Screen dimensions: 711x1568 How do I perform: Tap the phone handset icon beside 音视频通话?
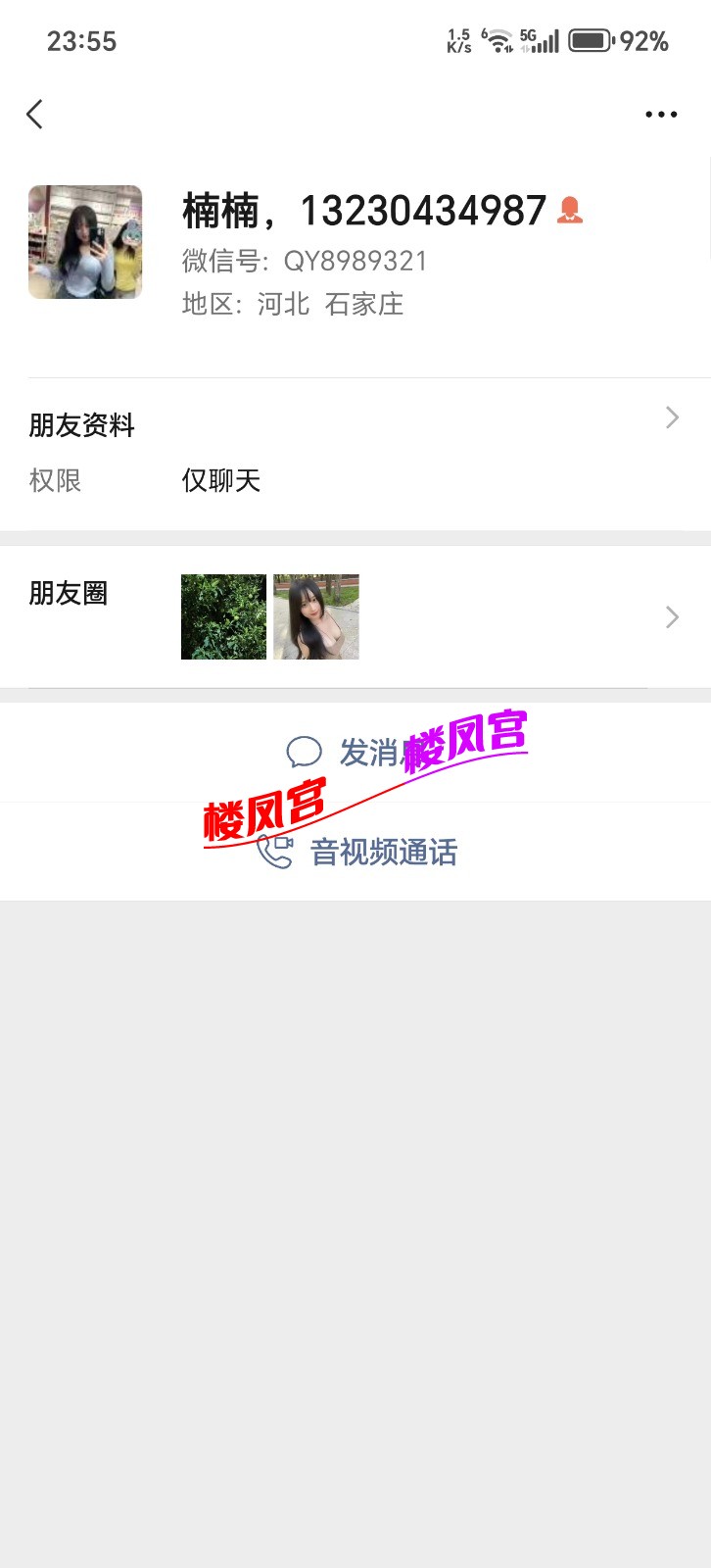pyautogui.click(x=275, y=853)
